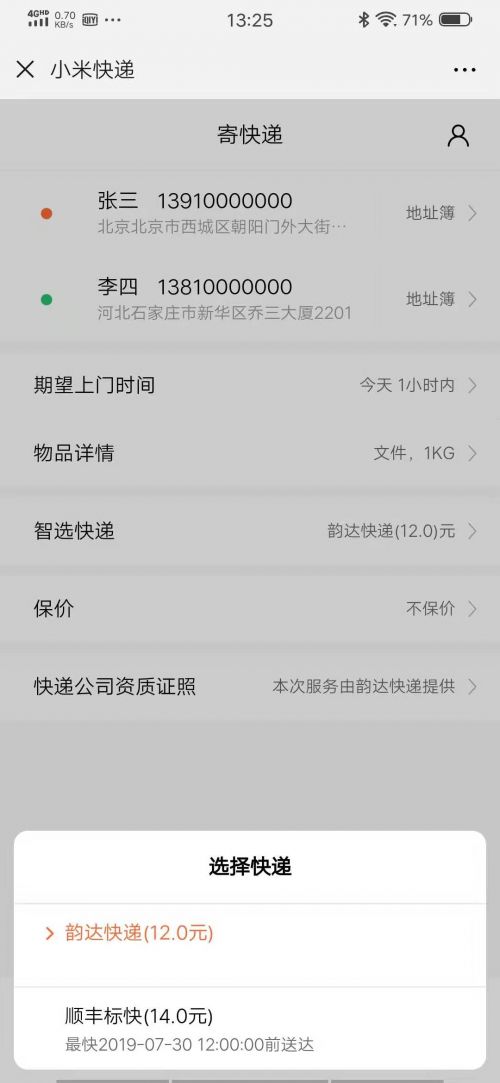This screenshot has height=1083, width=500.
Task: Open 地址簿 for sender 张三
Action: [441, 213]
